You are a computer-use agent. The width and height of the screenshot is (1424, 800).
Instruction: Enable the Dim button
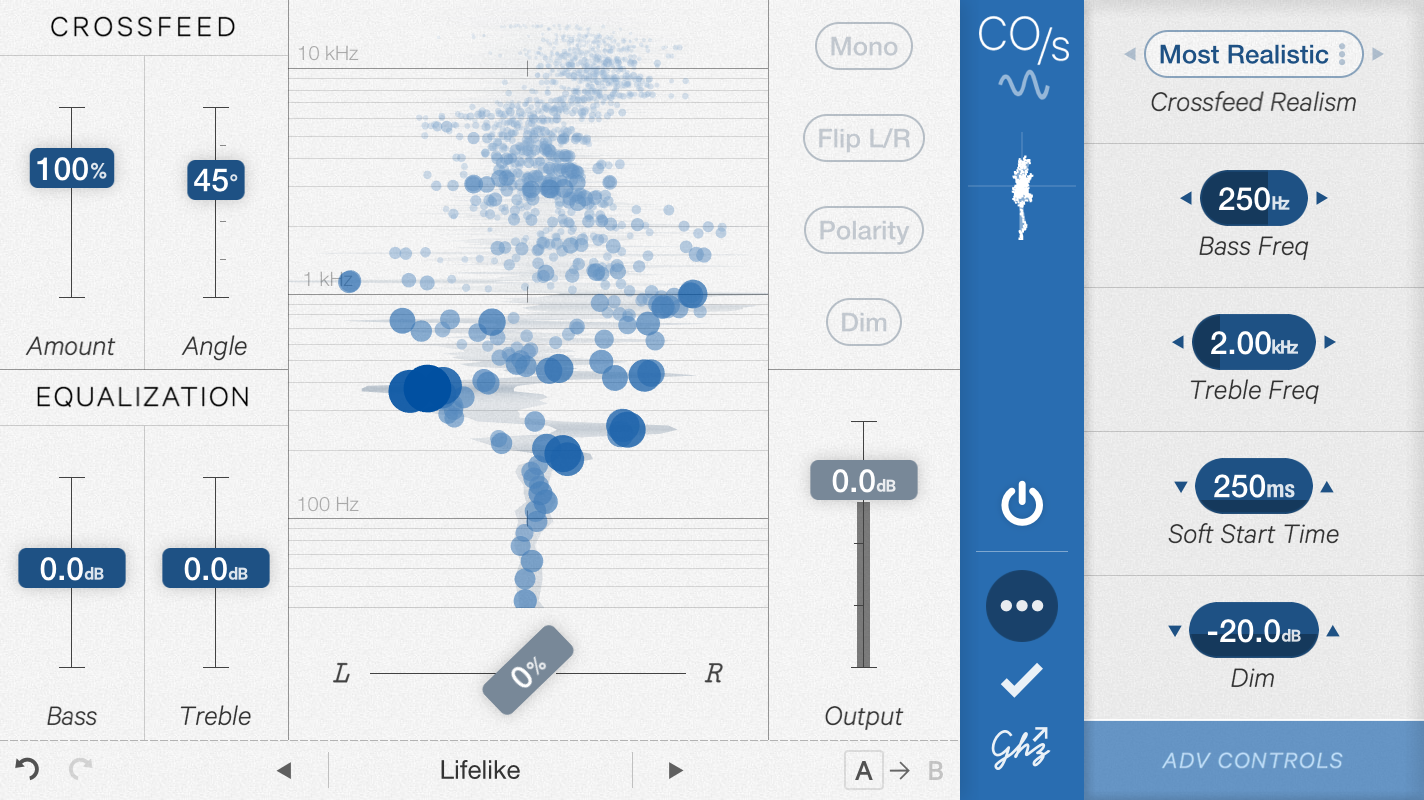[x=863, y=323]
